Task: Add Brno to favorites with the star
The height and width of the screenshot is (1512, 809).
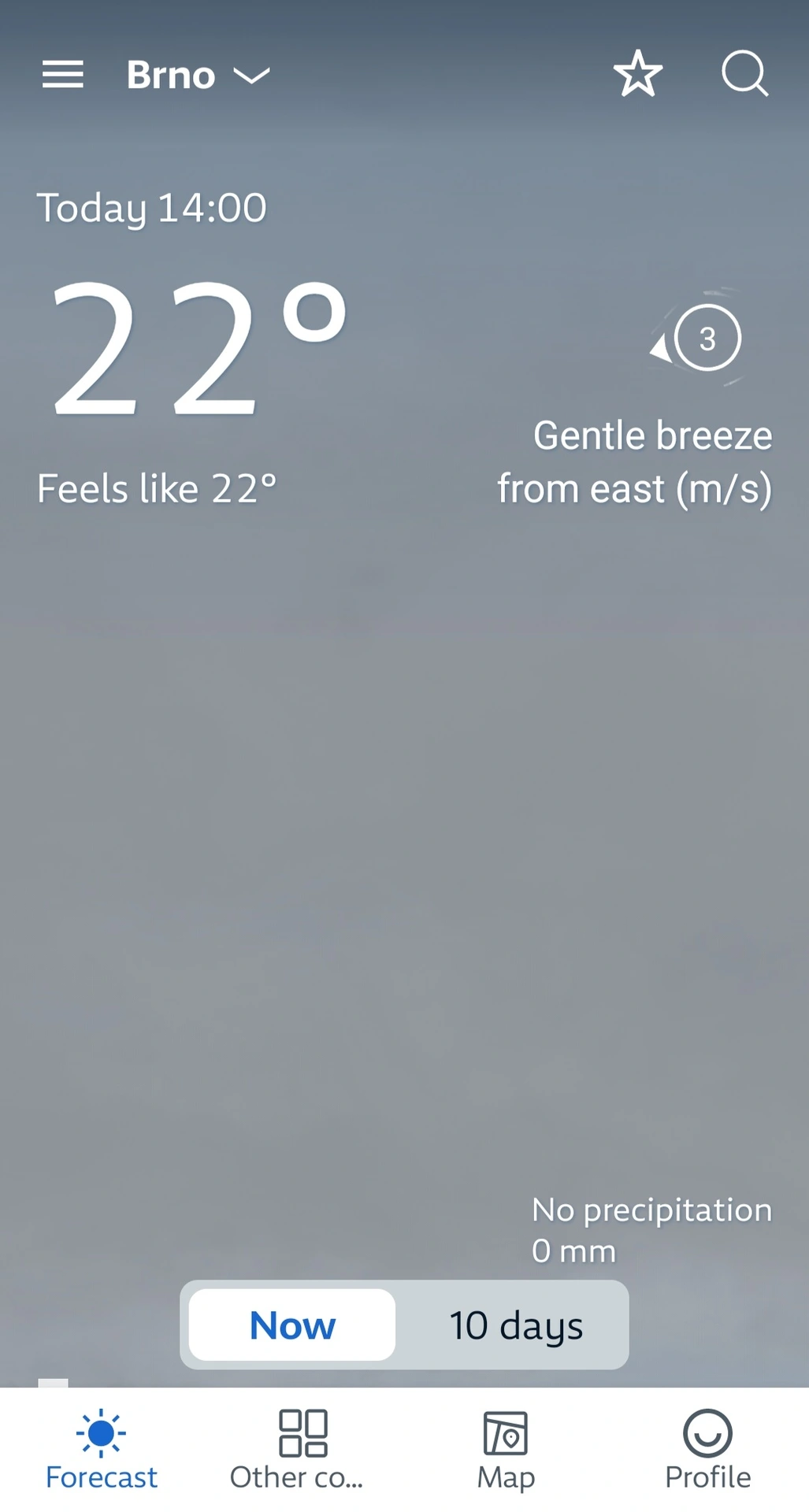Action: coord(637,74)
